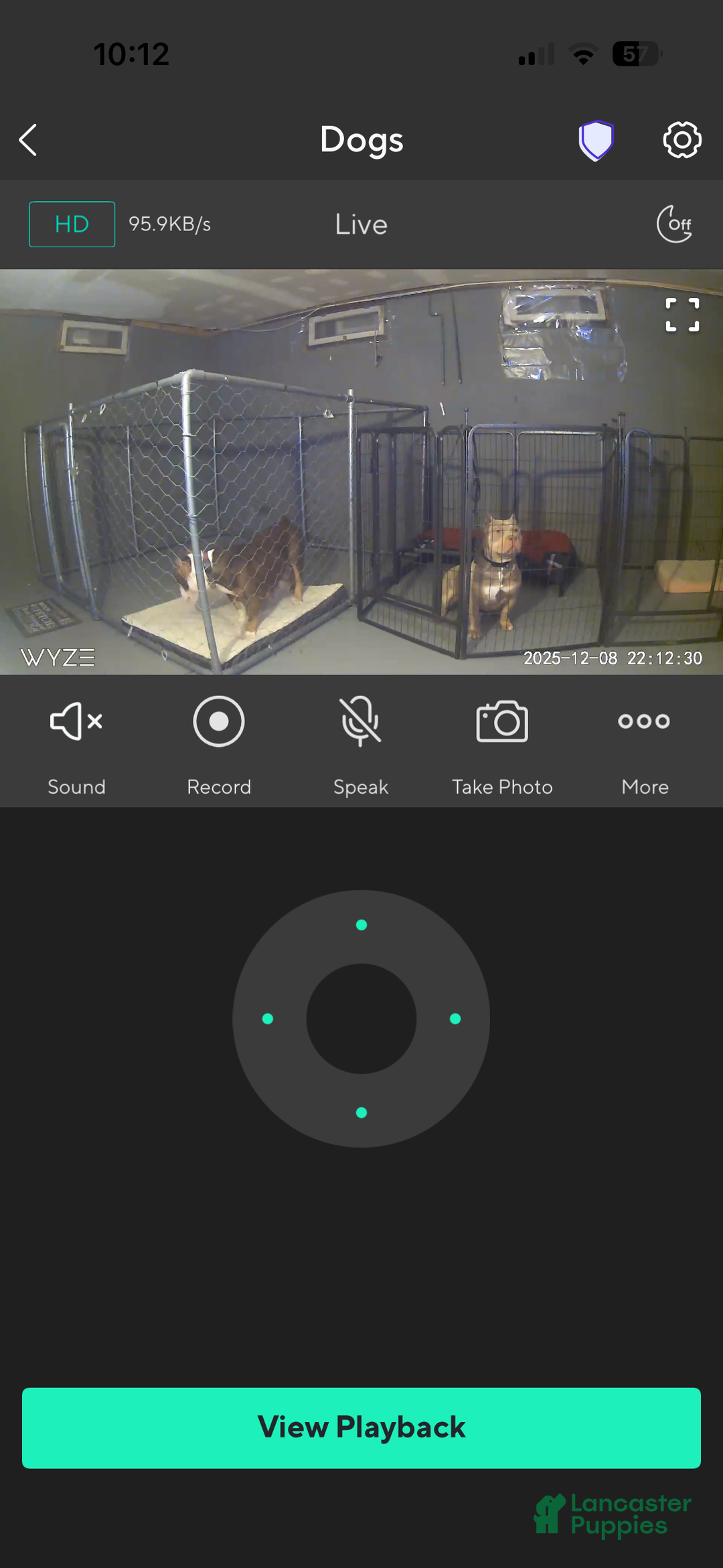Expand video to fullscreen
This screenshot has height=1568, width=723.
click(682, 314)
